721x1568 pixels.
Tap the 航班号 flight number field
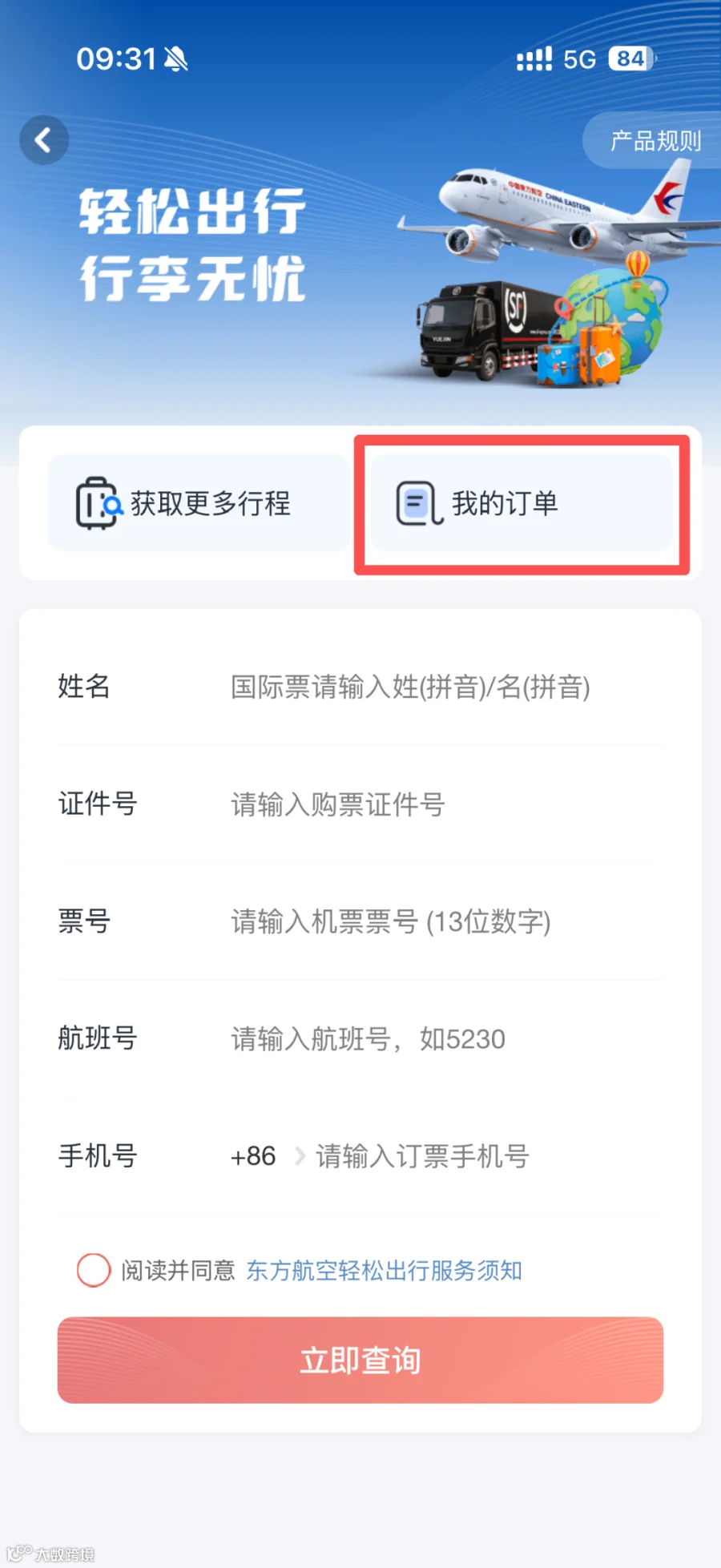(447, 1038)
